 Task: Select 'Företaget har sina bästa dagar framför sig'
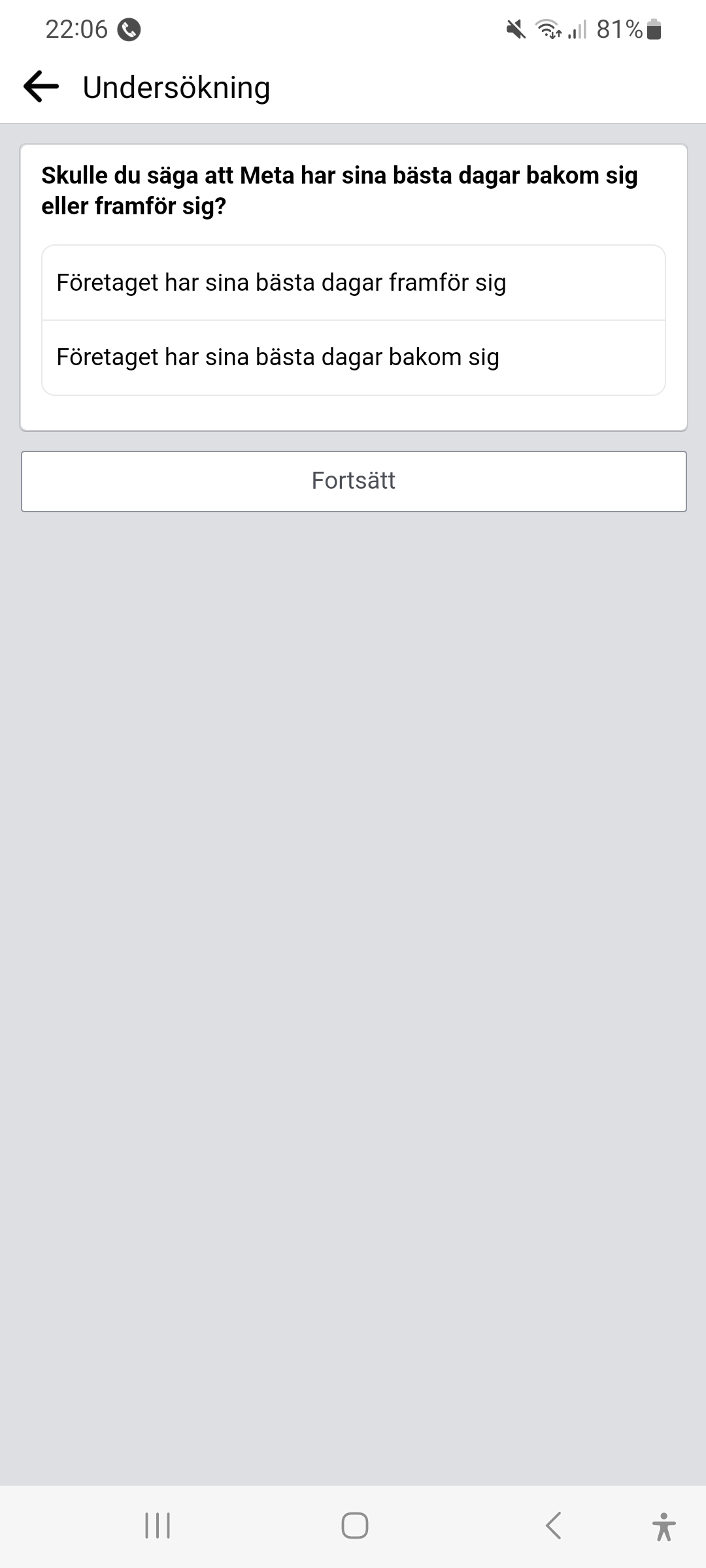click(353, 283)
